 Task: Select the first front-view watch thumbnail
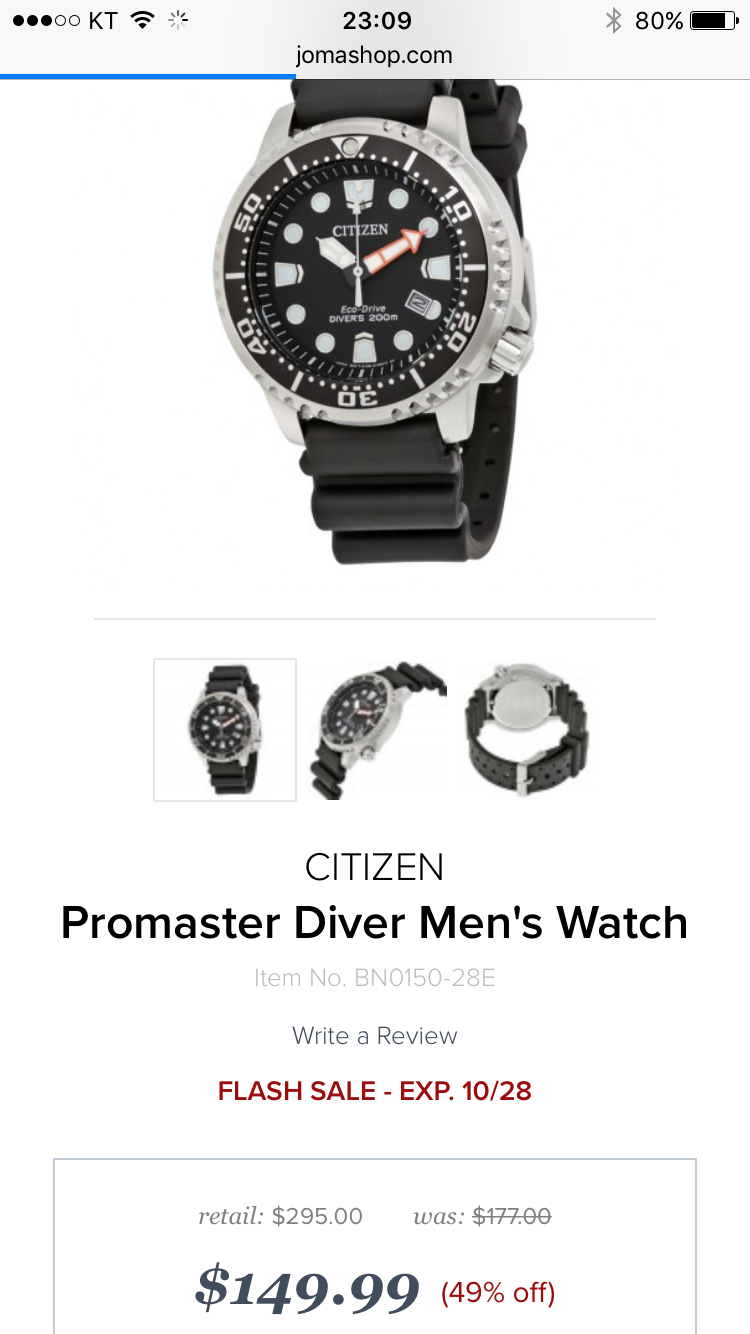[225, 730]
